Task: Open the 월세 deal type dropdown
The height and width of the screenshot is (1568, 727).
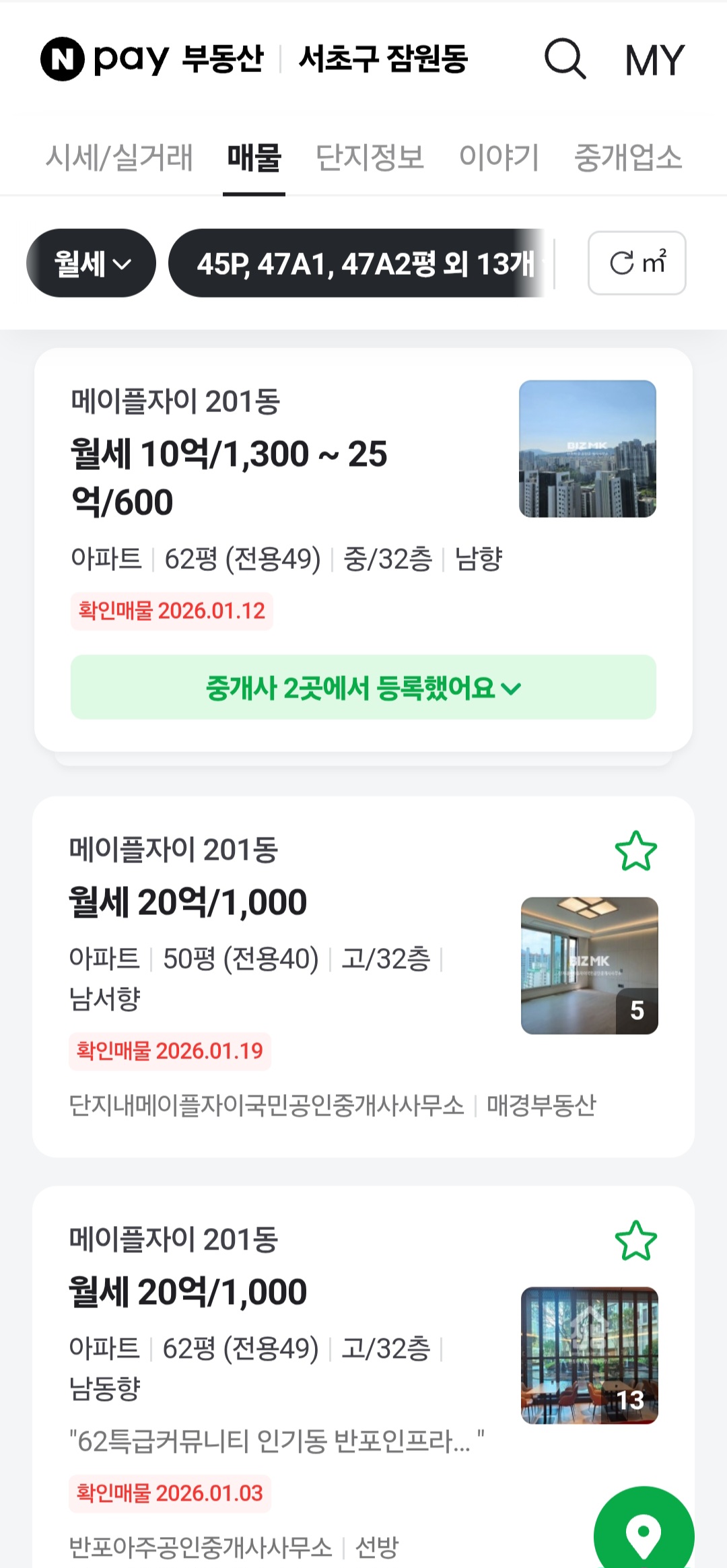Action: tap(92, 263)
